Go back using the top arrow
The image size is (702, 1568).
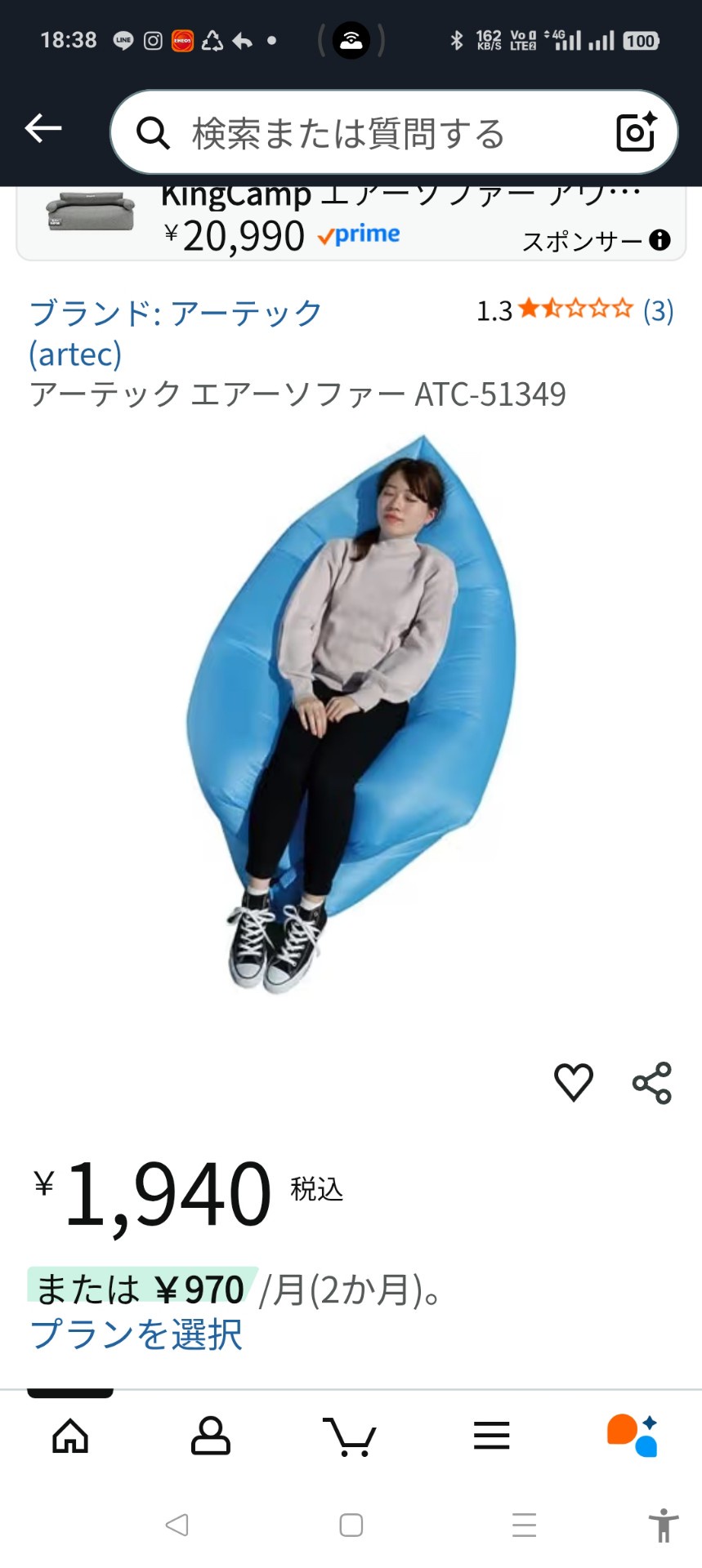click(x=43, y=128)
